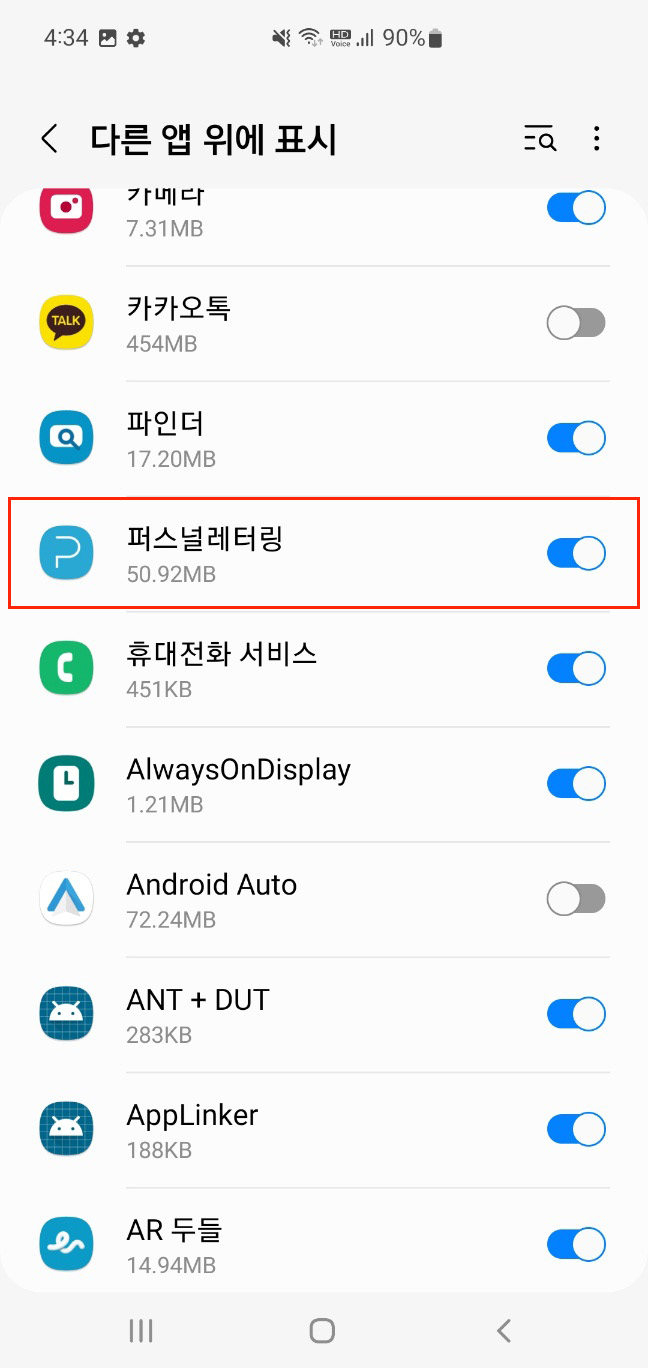Tap the system home button

click(322, 1330)
